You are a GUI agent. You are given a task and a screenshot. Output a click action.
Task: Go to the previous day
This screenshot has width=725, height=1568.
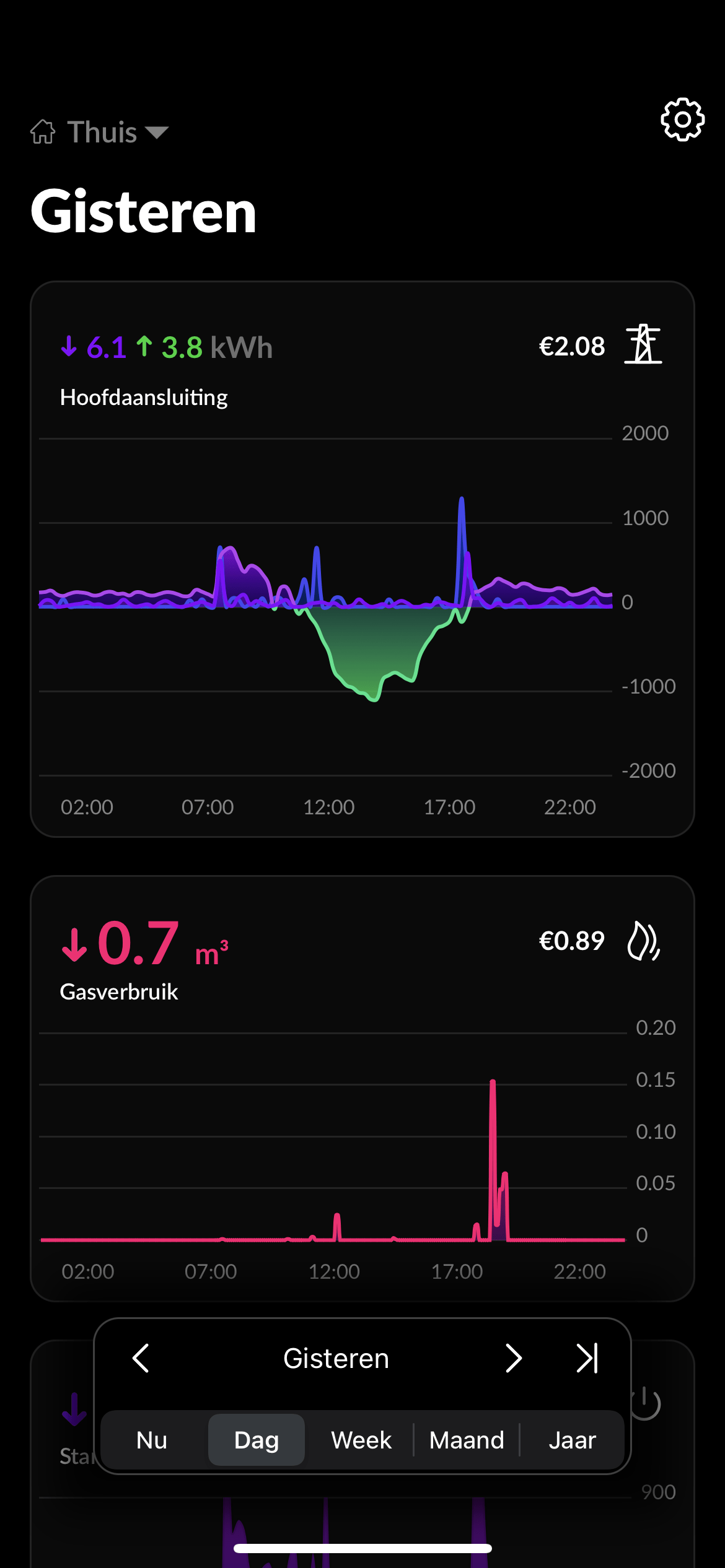tap(141, 1358)
